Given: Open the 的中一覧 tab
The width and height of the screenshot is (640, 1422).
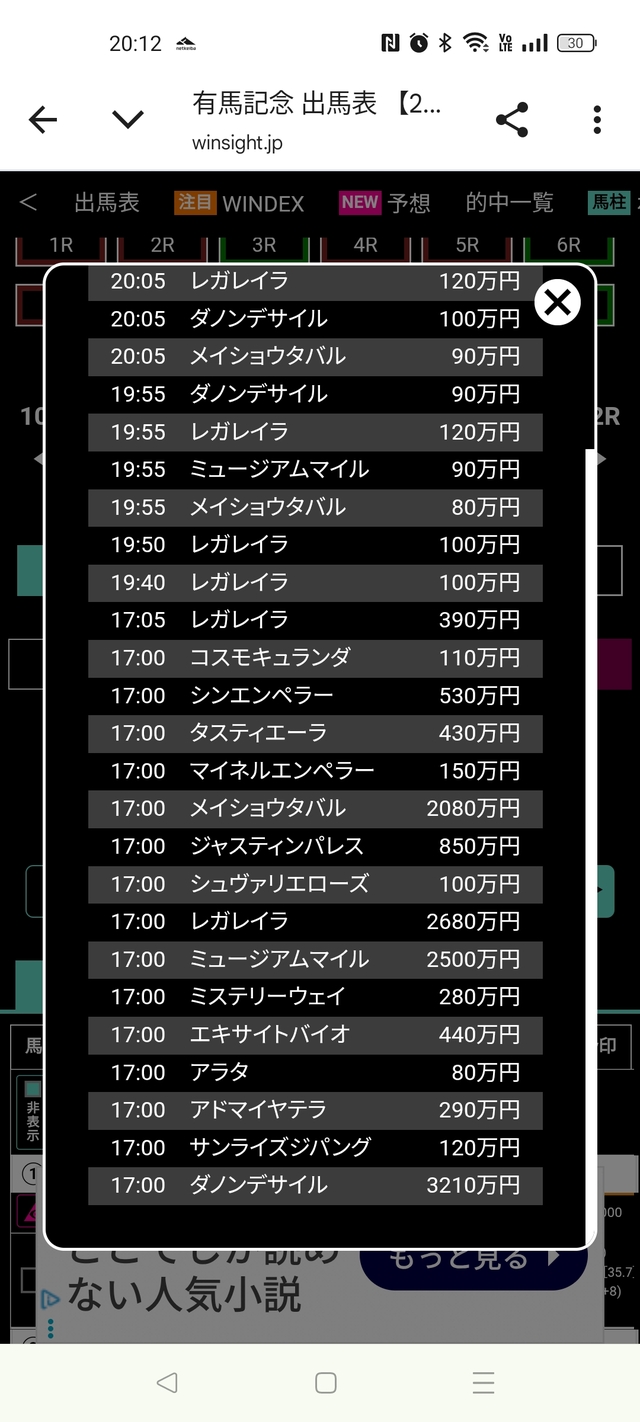Looking at the screenshot, I should pos(509,203).
